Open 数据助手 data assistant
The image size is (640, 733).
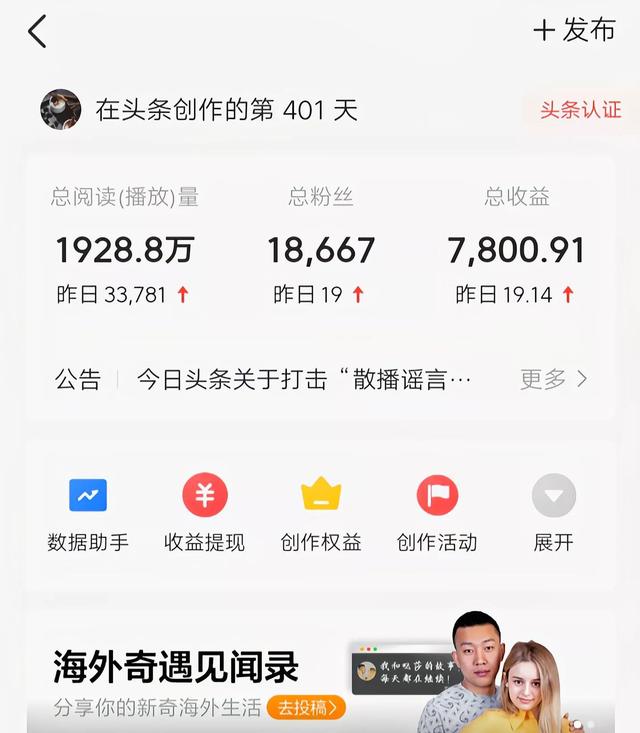click(88, 514)
